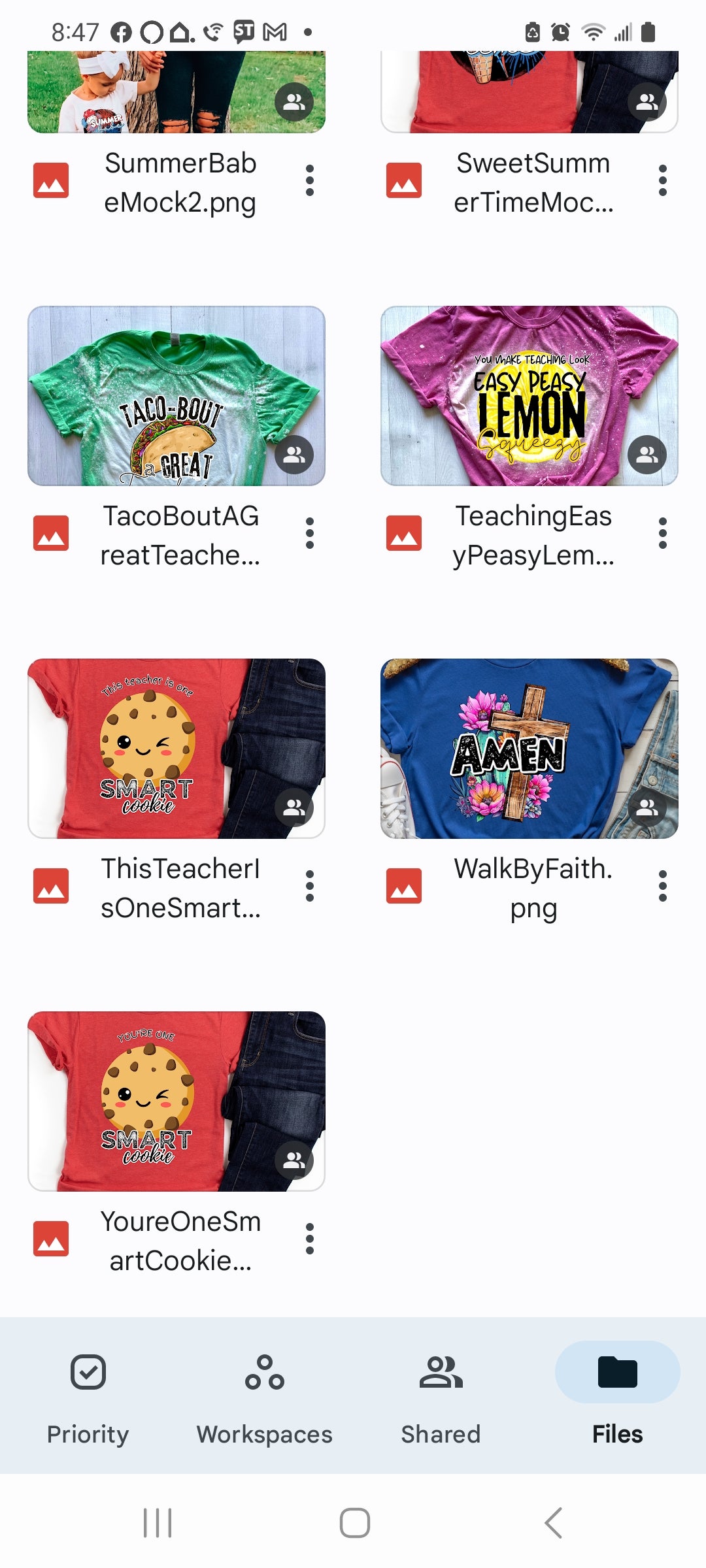Open more options for WalkByFaith.png

[x=663, y=886]
